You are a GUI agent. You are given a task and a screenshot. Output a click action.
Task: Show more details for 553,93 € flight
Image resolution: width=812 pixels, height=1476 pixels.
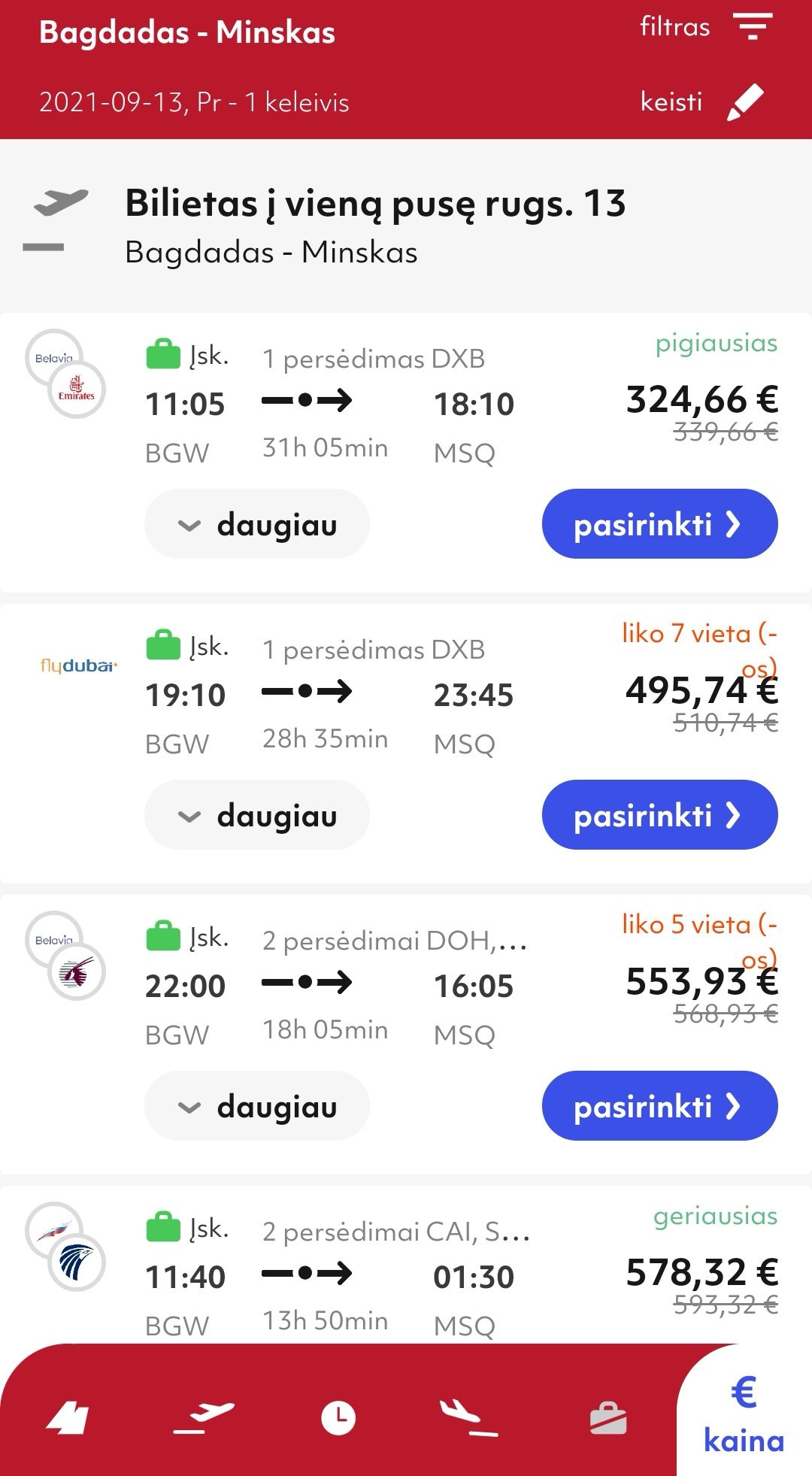[257, 1106]
